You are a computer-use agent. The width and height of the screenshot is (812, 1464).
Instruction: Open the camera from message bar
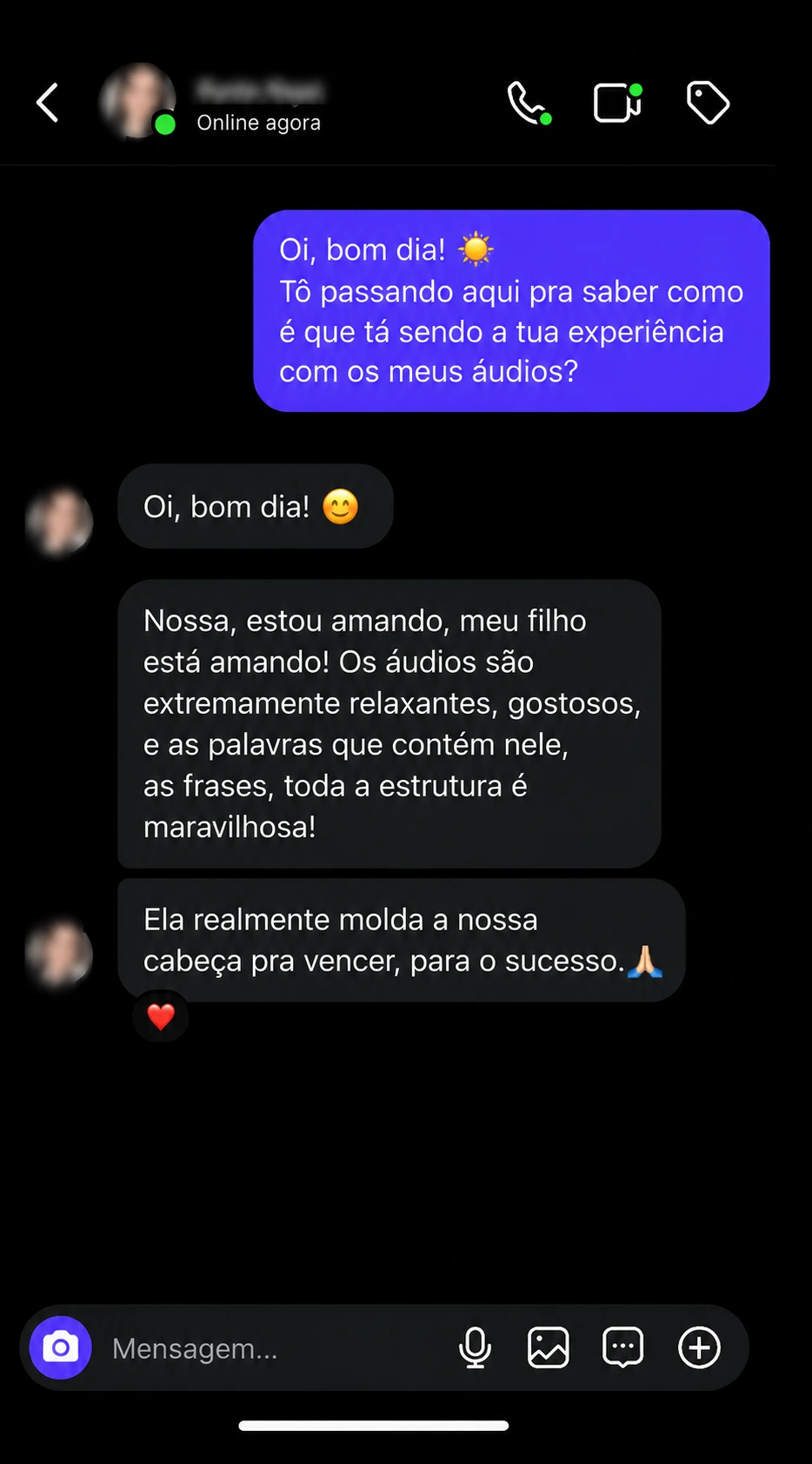click(61, 1348)
